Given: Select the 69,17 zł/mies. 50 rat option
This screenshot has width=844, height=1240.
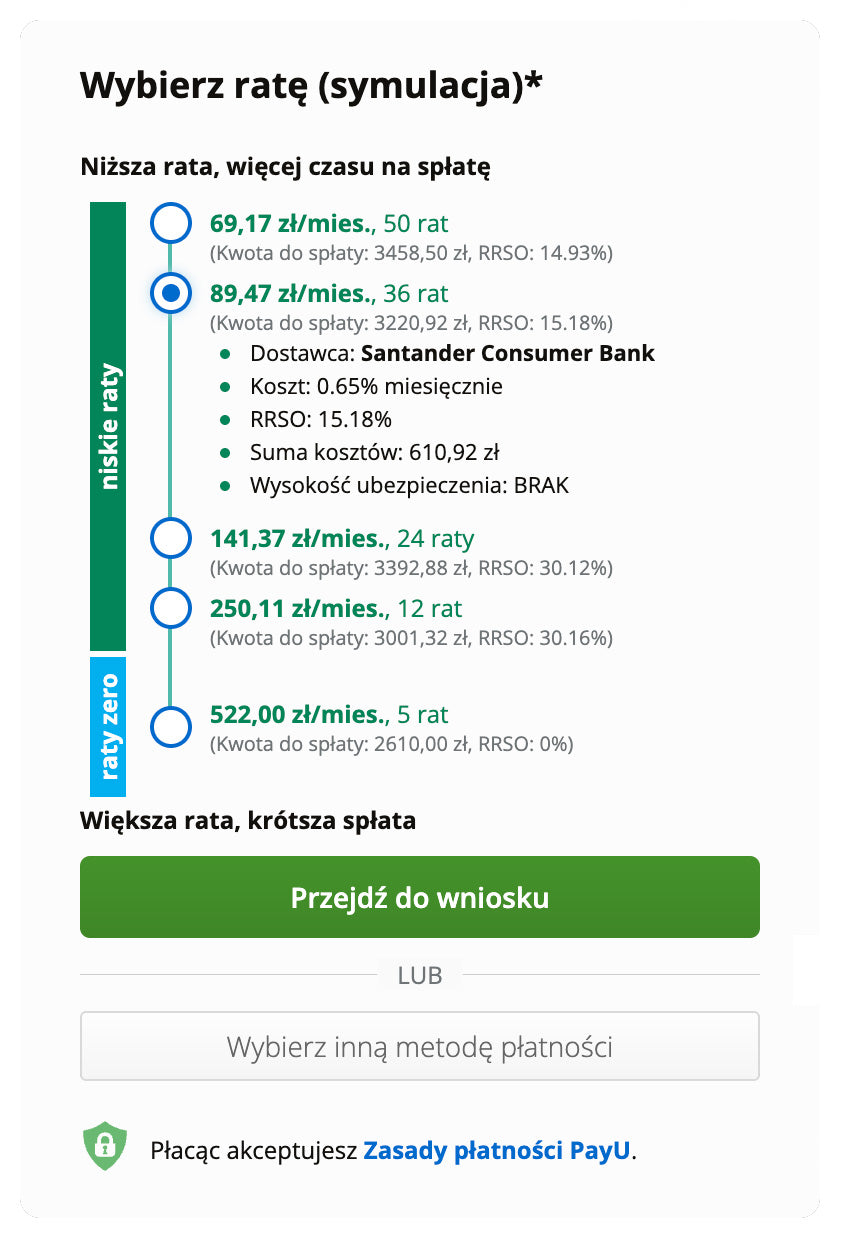Looking at the screenshot, I should 170,223.
